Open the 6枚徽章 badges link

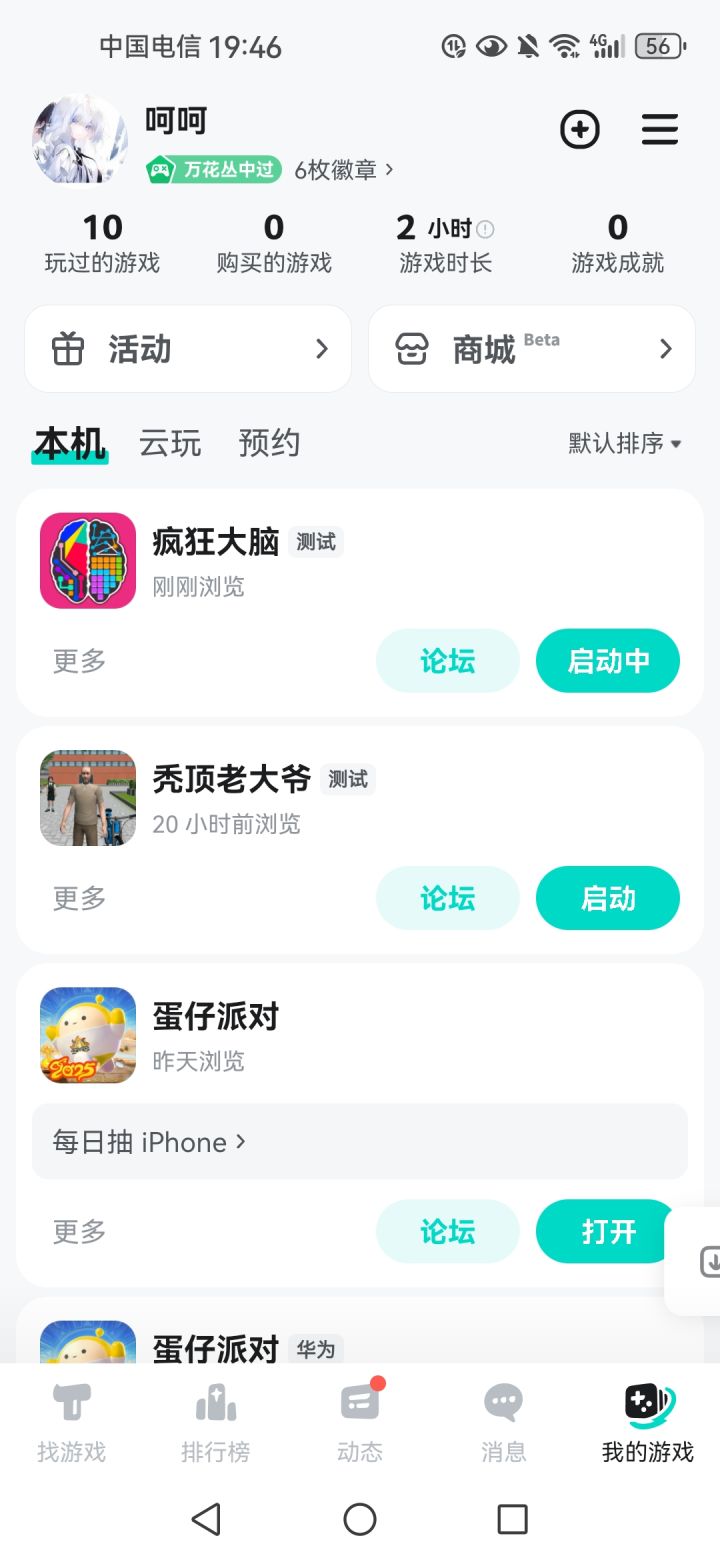pos(343,170)
